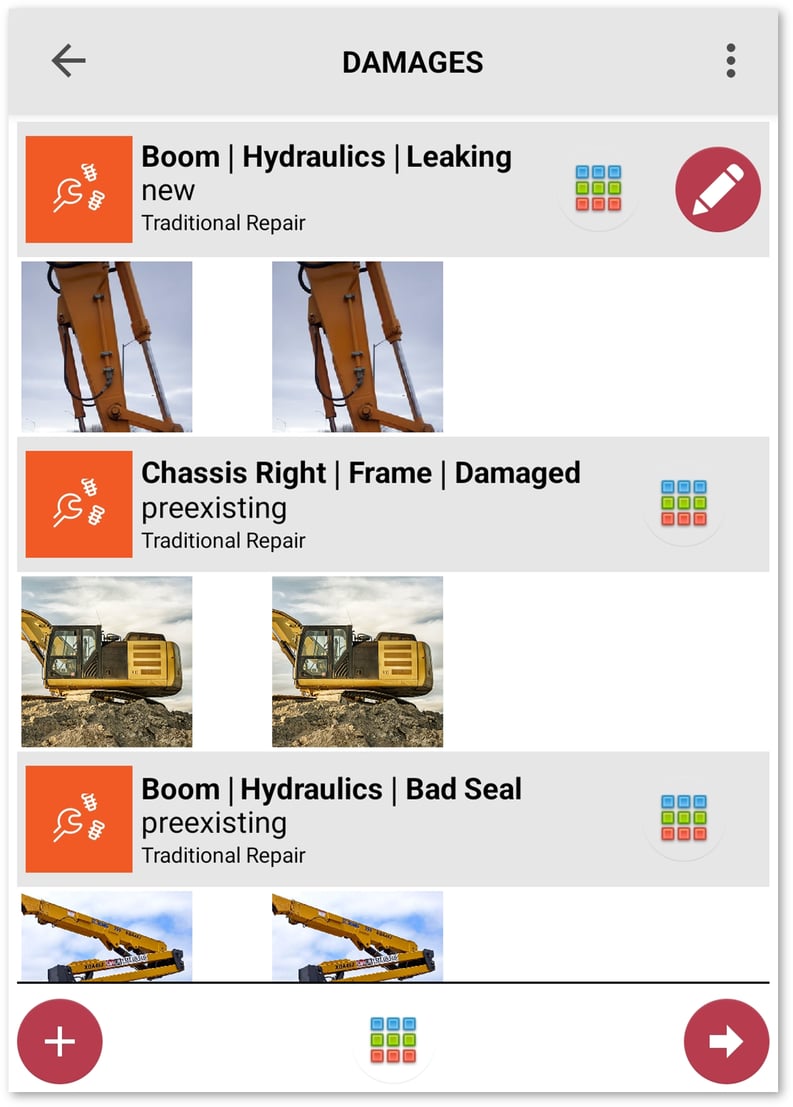Screen dimensions: 793x1107
Task: Go back using the arrow
Action: [68, 61]
